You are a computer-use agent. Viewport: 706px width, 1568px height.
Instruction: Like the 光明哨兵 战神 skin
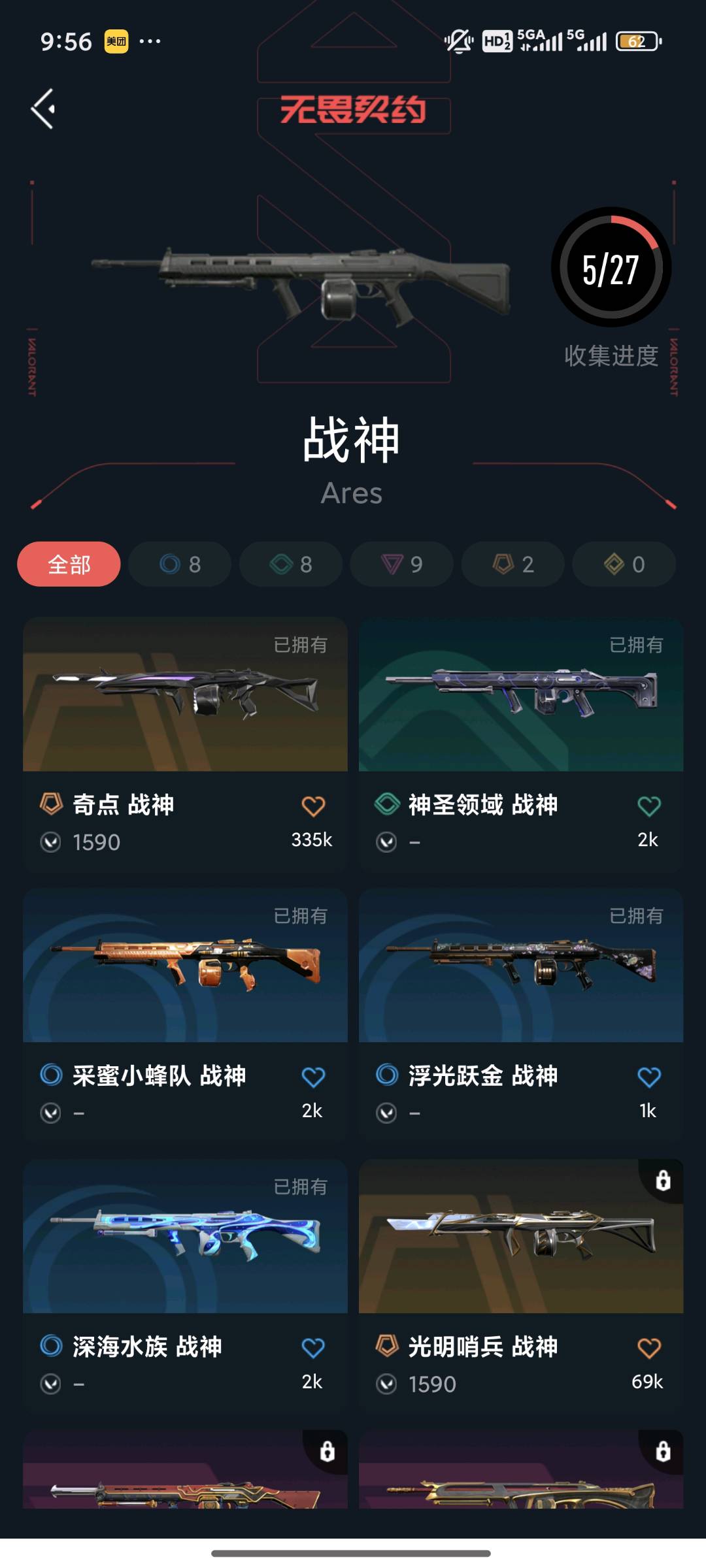click(x=648, y=1348)
